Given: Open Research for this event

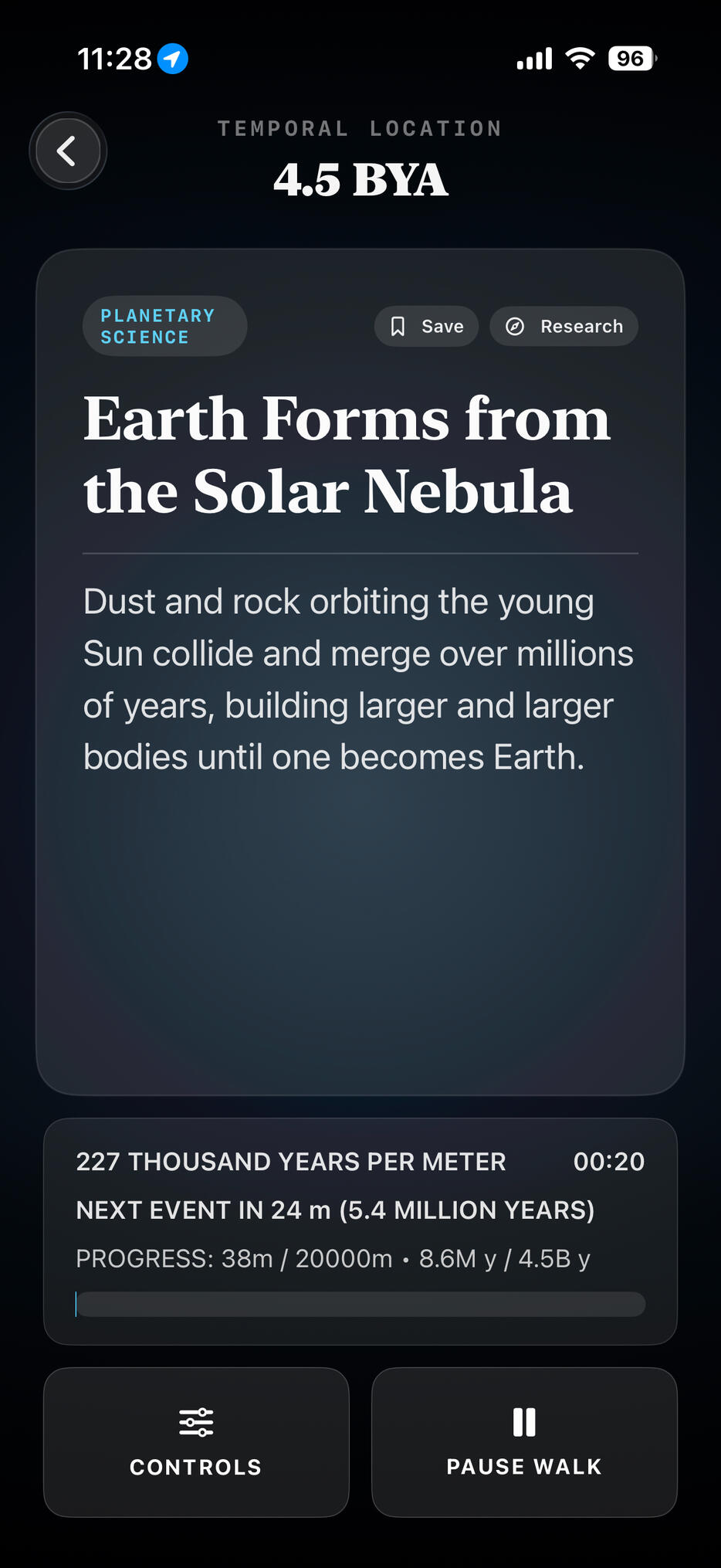Looking at the screenshot, I should pos(564,326).
